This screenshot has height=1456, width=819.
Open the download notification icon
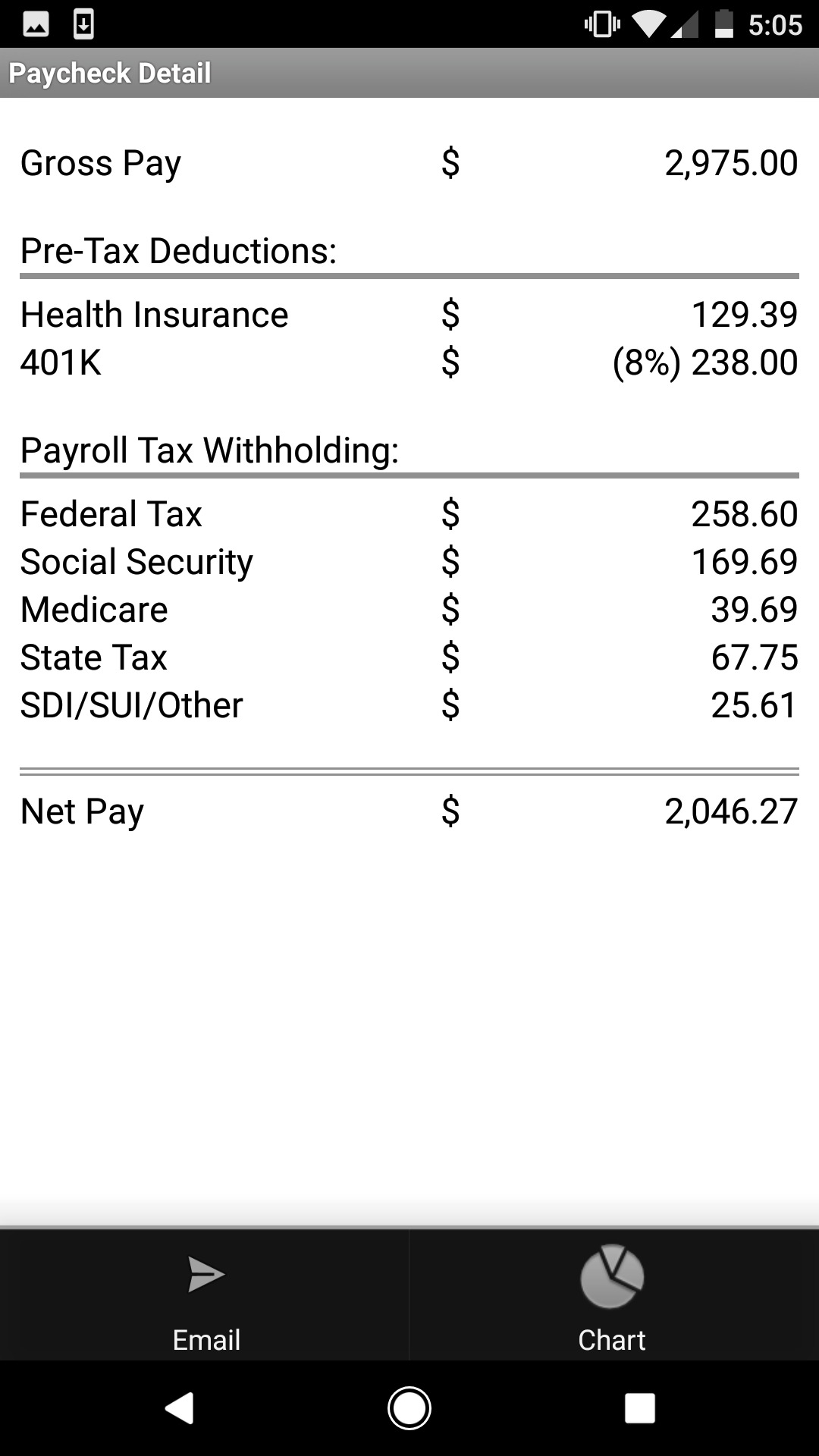click(83, 24)
